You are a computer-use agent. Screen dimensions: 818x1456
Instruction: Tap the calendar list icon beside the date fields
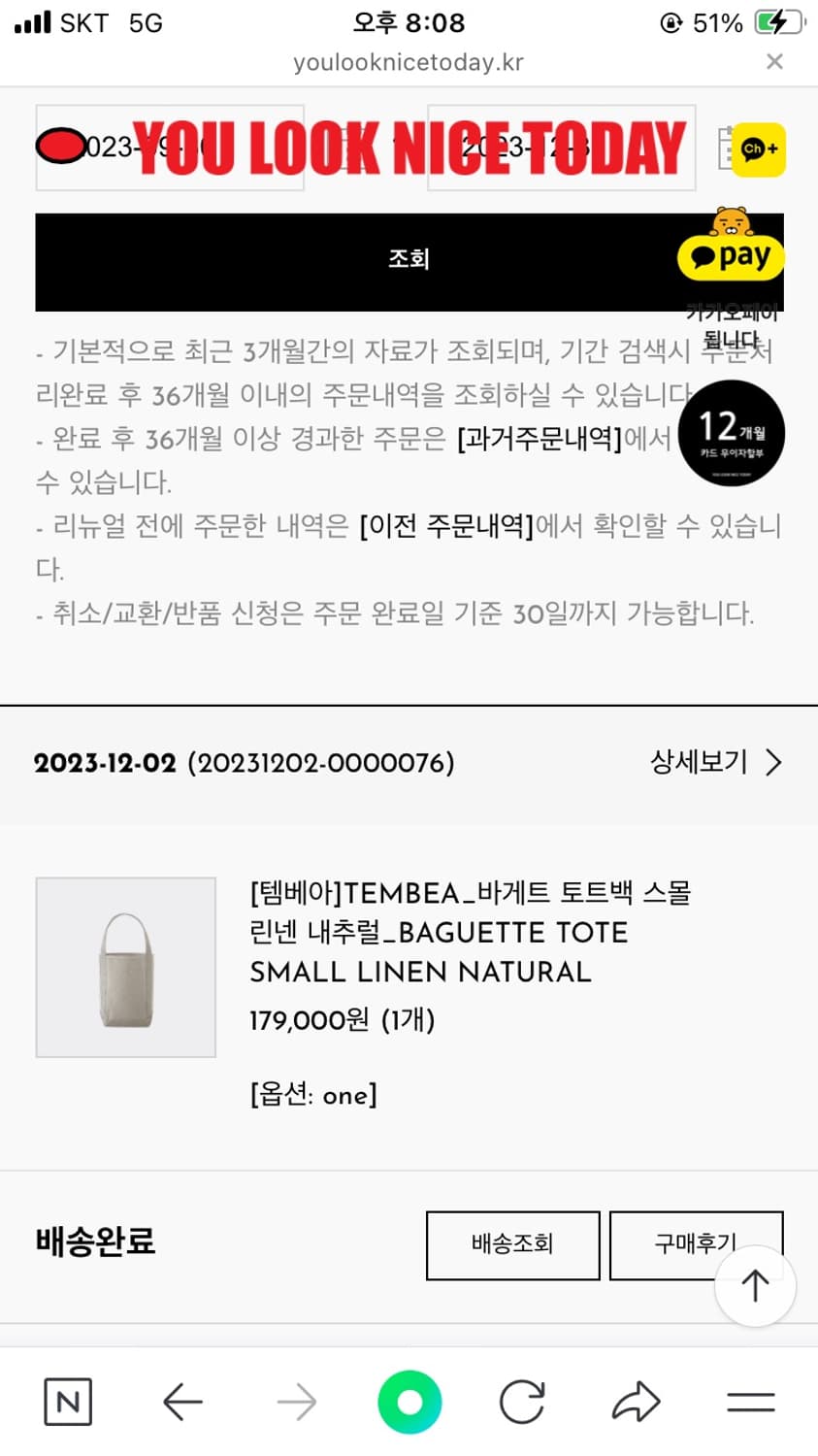click(x=723, y=146)
